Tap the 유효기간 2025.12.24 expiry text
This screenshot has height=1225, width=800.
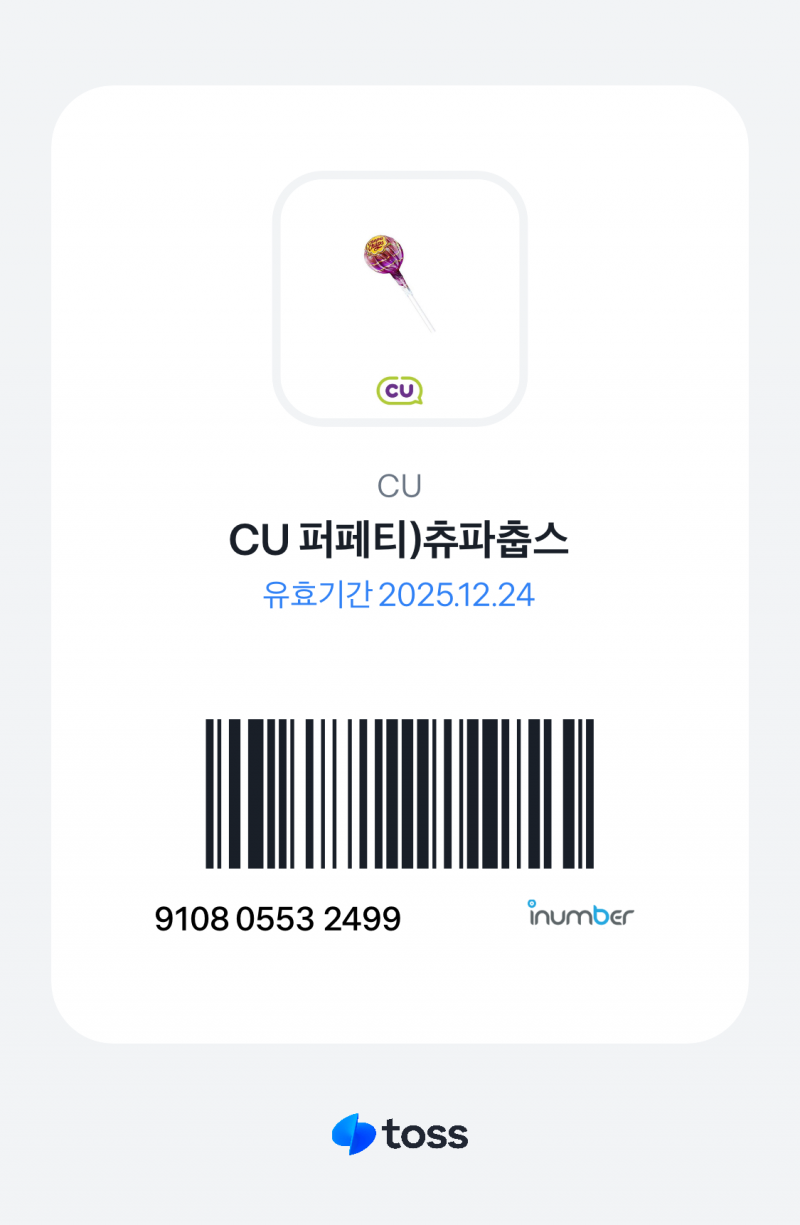(x=400, y=595)
